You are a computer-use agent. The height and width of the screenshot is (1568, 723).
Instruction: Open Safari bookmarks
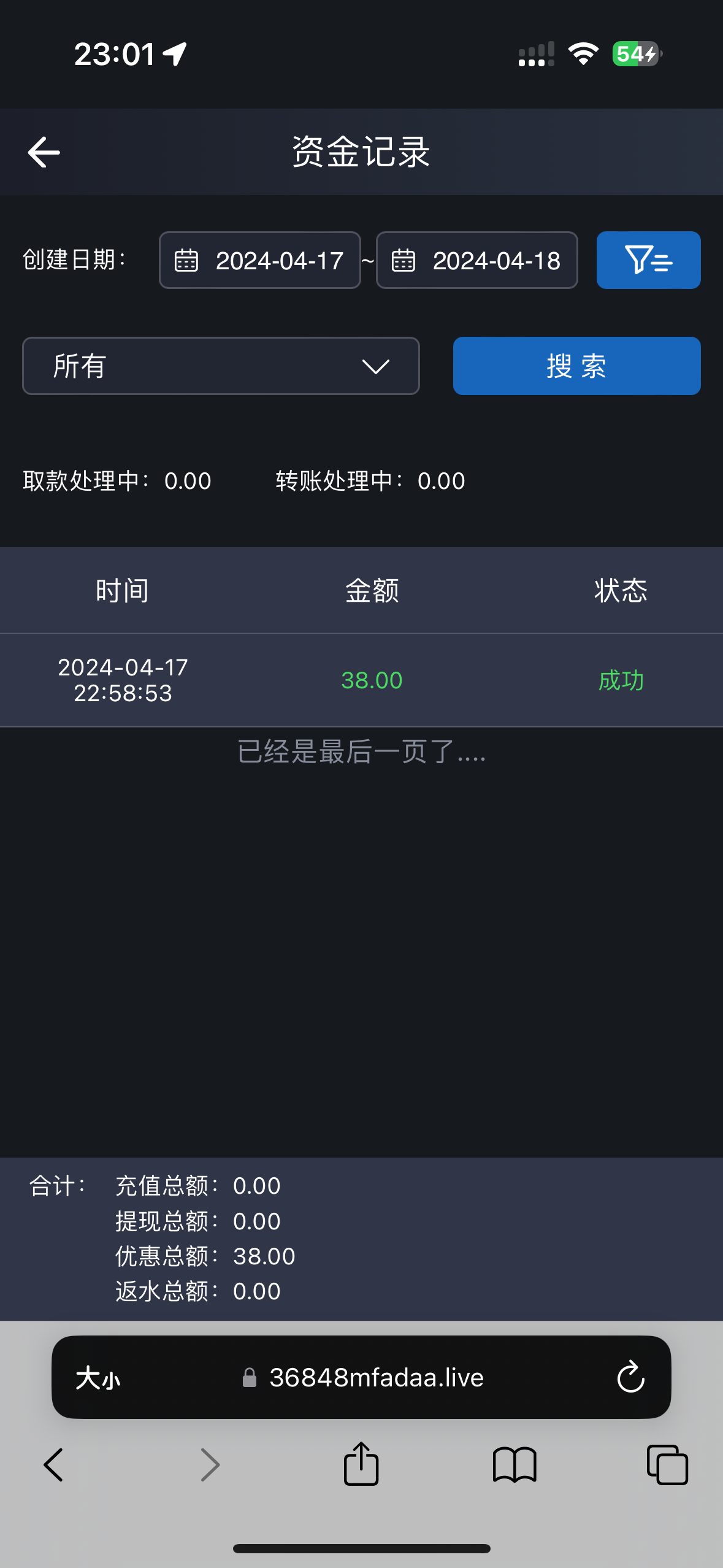(515, 1465)
